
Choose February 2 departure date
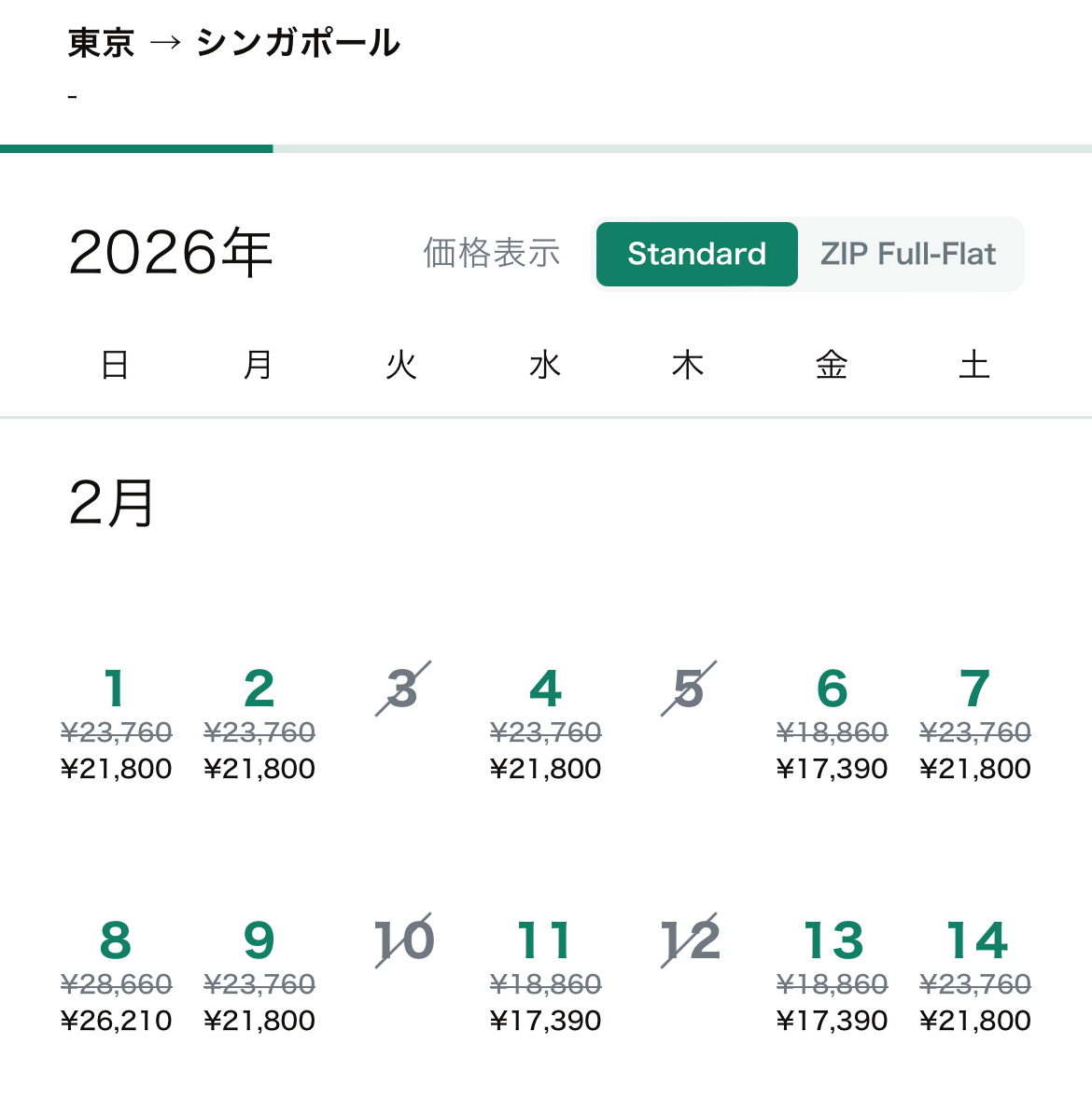[x=259, y=725]
